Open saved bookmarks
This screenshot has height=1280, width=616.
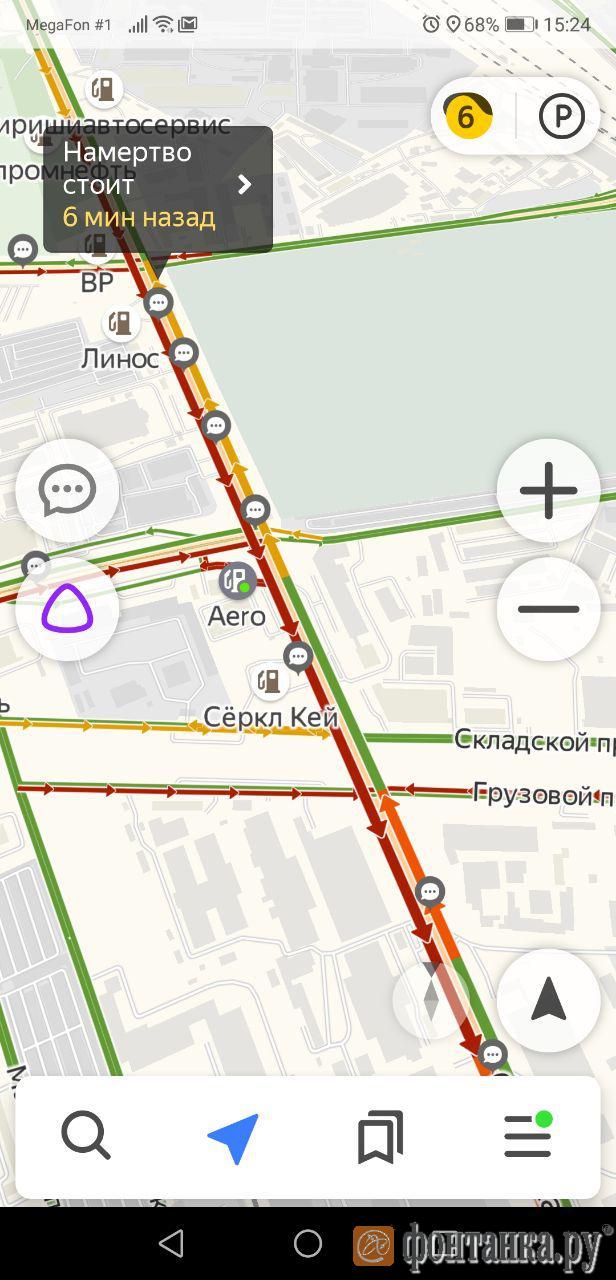click(x=381, y=1137)
